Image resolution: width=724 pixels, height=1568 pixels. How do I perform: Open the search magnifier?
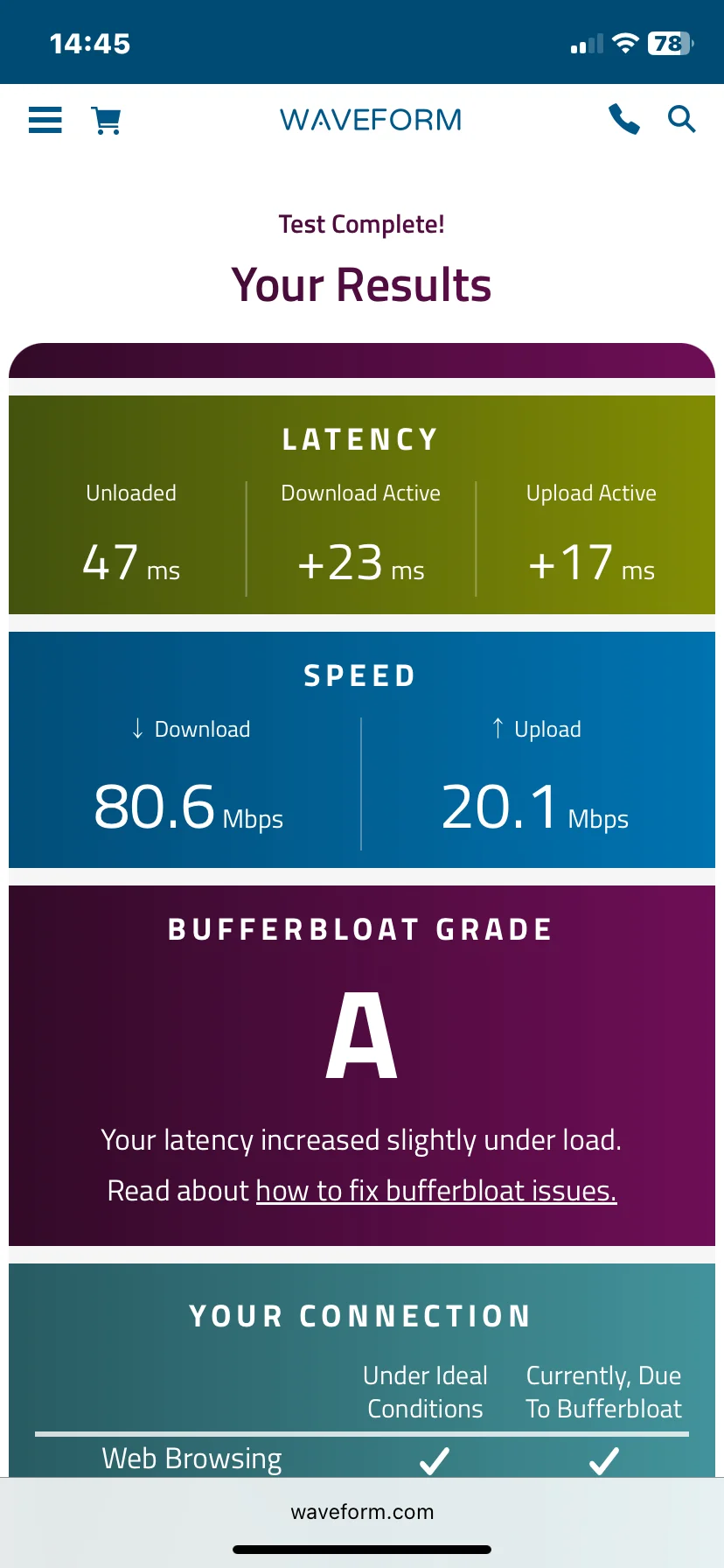[x=681, y=119]
